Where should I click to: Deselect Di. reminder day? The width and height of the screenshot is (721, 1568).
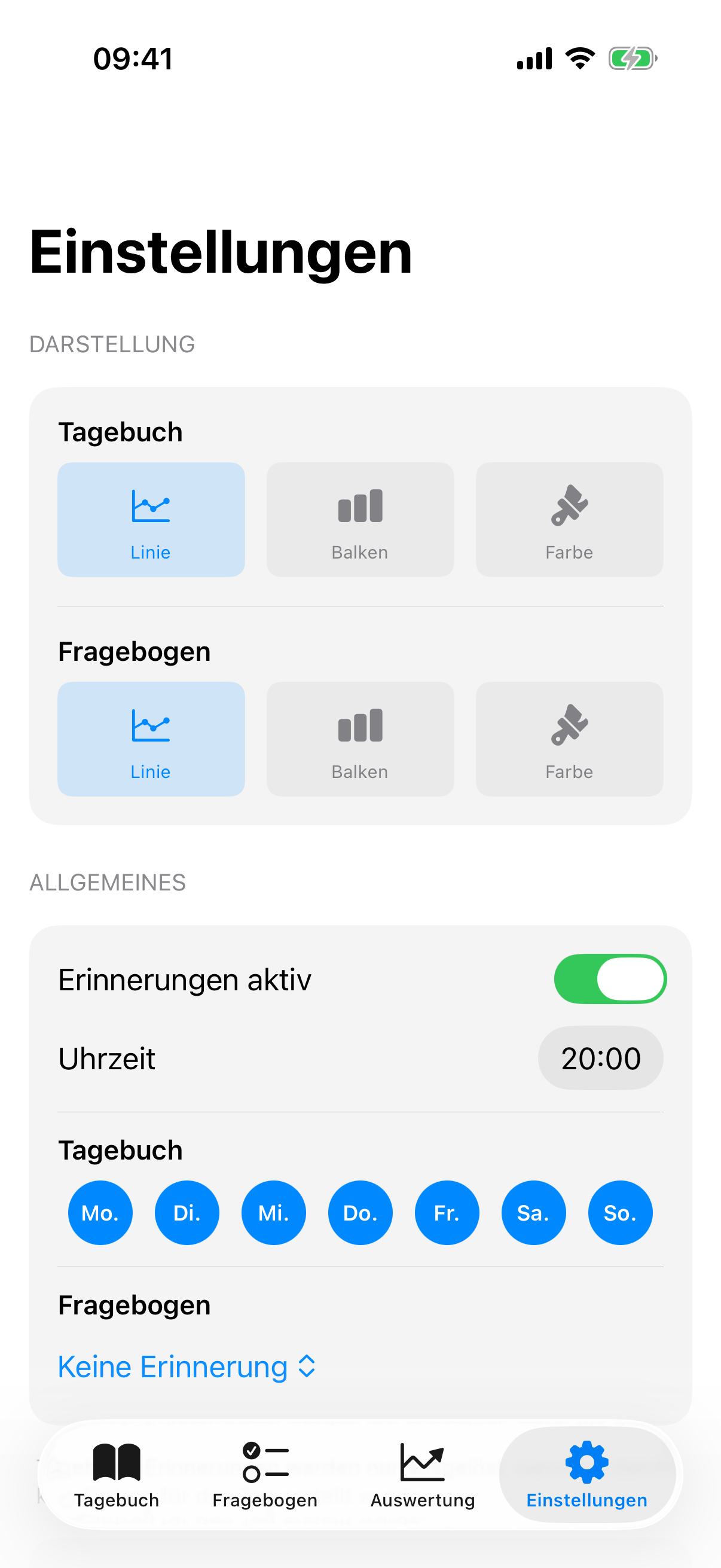tap(187, 1213)
